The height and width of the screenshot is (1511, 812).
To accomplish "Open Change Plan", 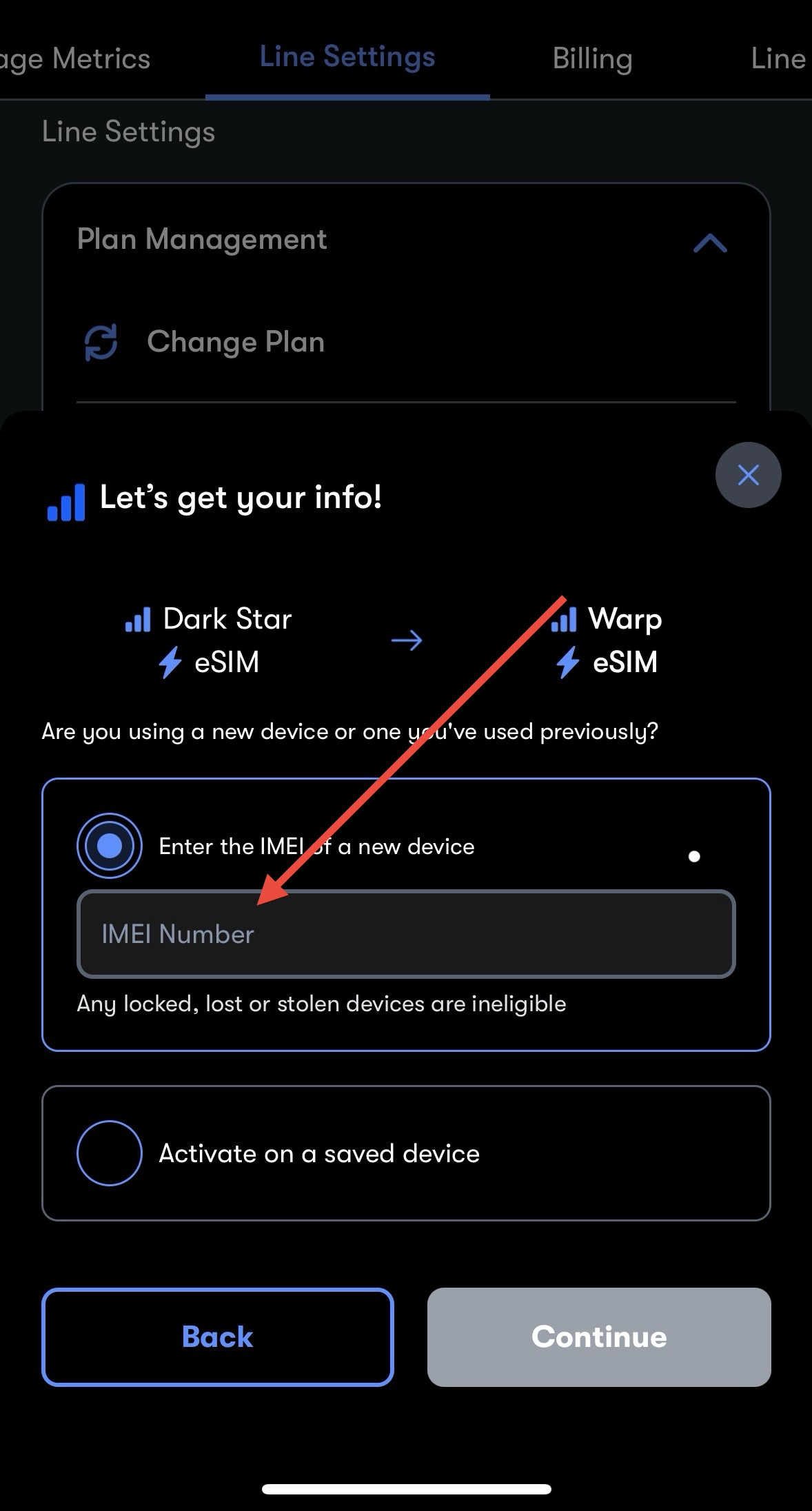I will (234, 342).
